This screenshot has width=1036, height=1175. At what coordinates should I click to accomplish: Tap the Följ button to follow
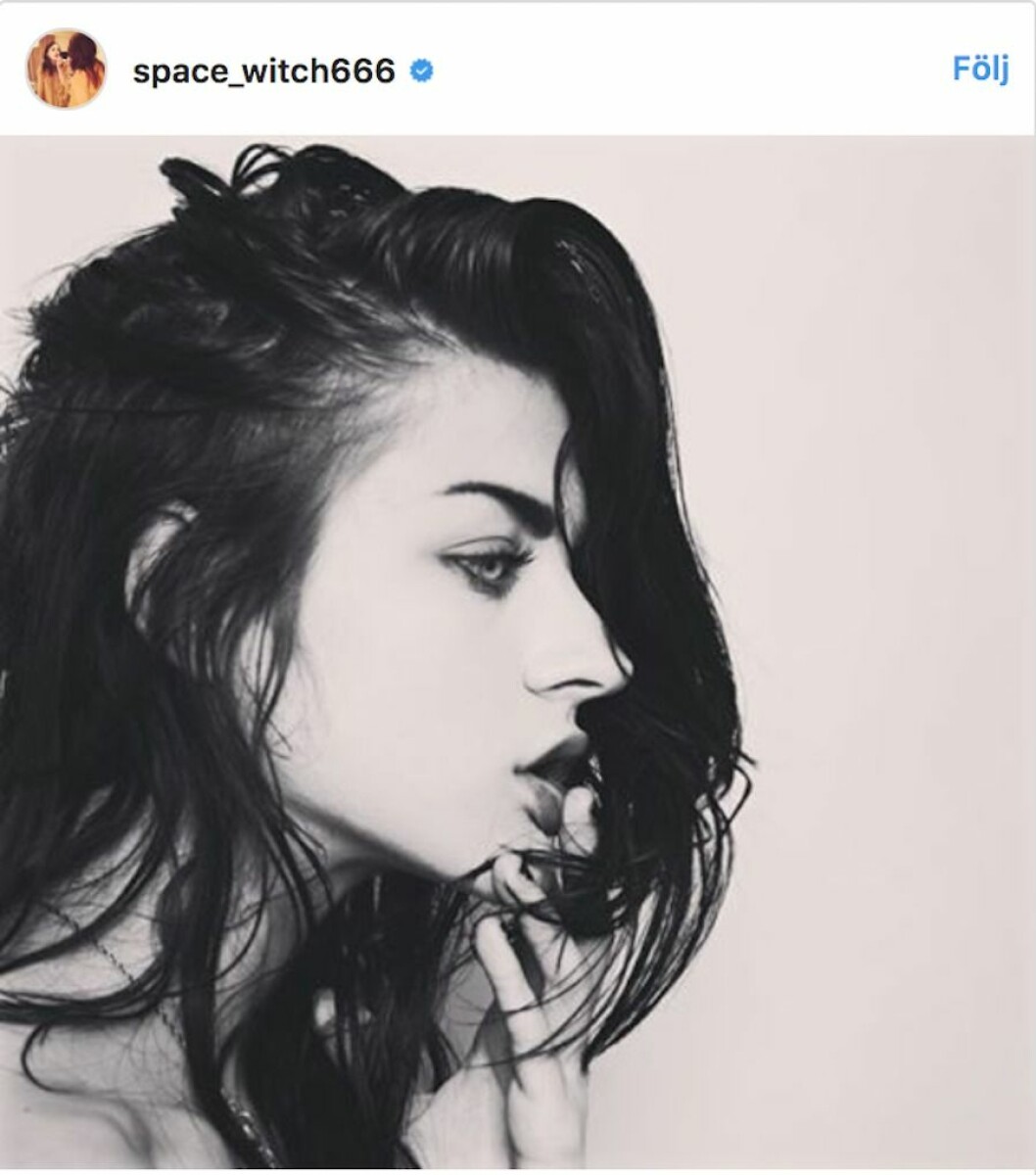tap(979, 70)
